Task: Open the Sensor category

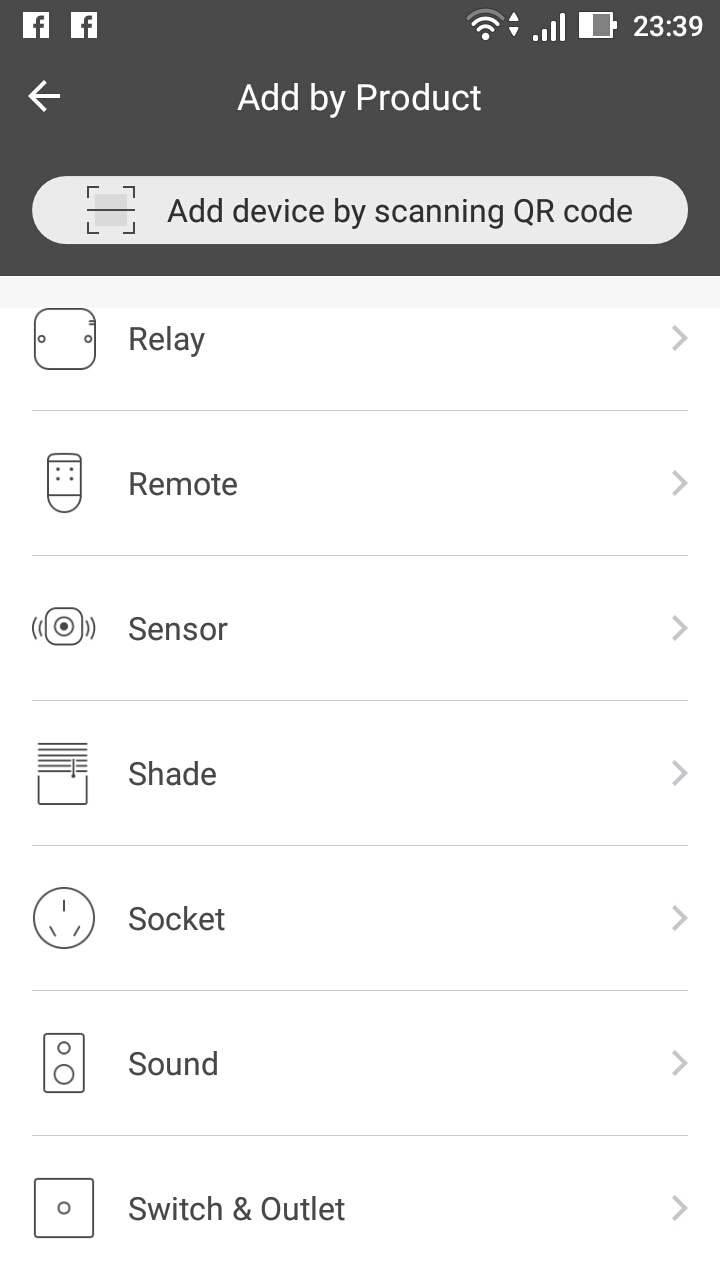Action: (x=360, y=629)
